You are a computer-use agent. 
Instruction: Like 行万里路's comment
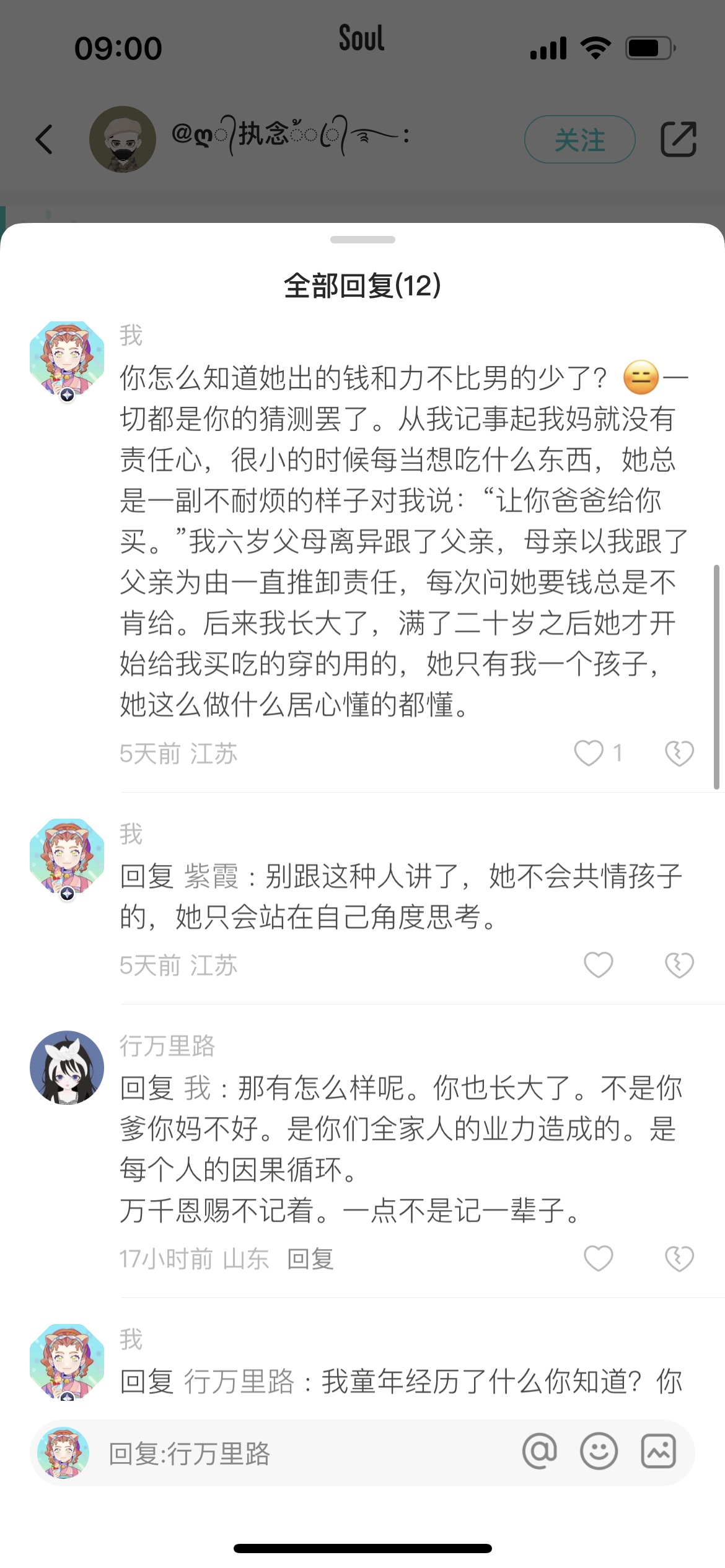pos(599,1258)
